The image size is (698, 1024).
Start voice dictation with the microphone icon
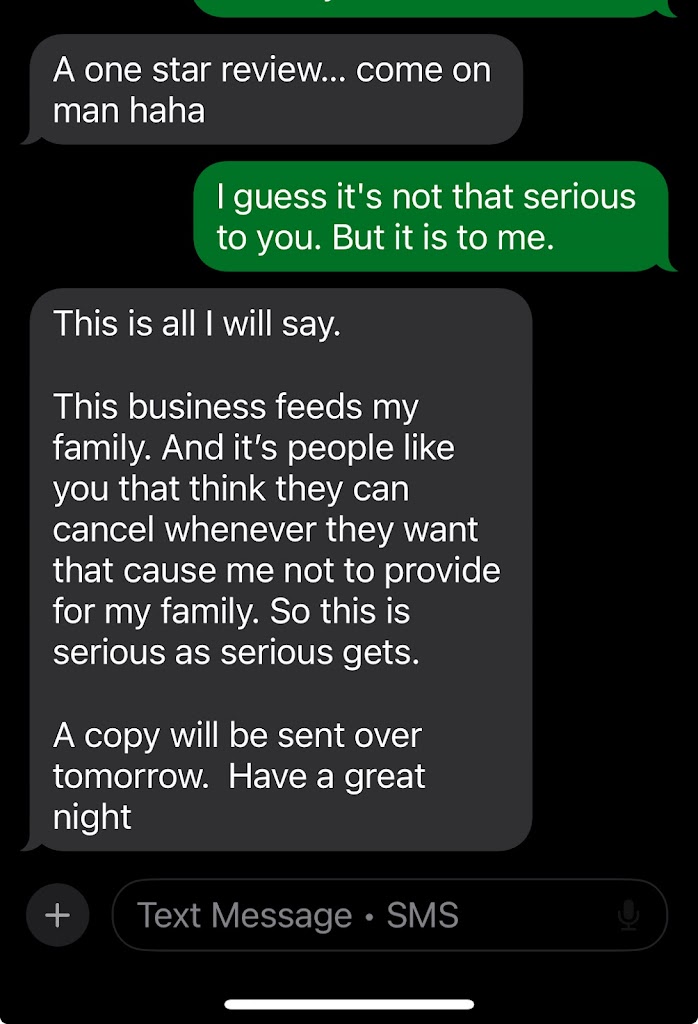[628, 915]
